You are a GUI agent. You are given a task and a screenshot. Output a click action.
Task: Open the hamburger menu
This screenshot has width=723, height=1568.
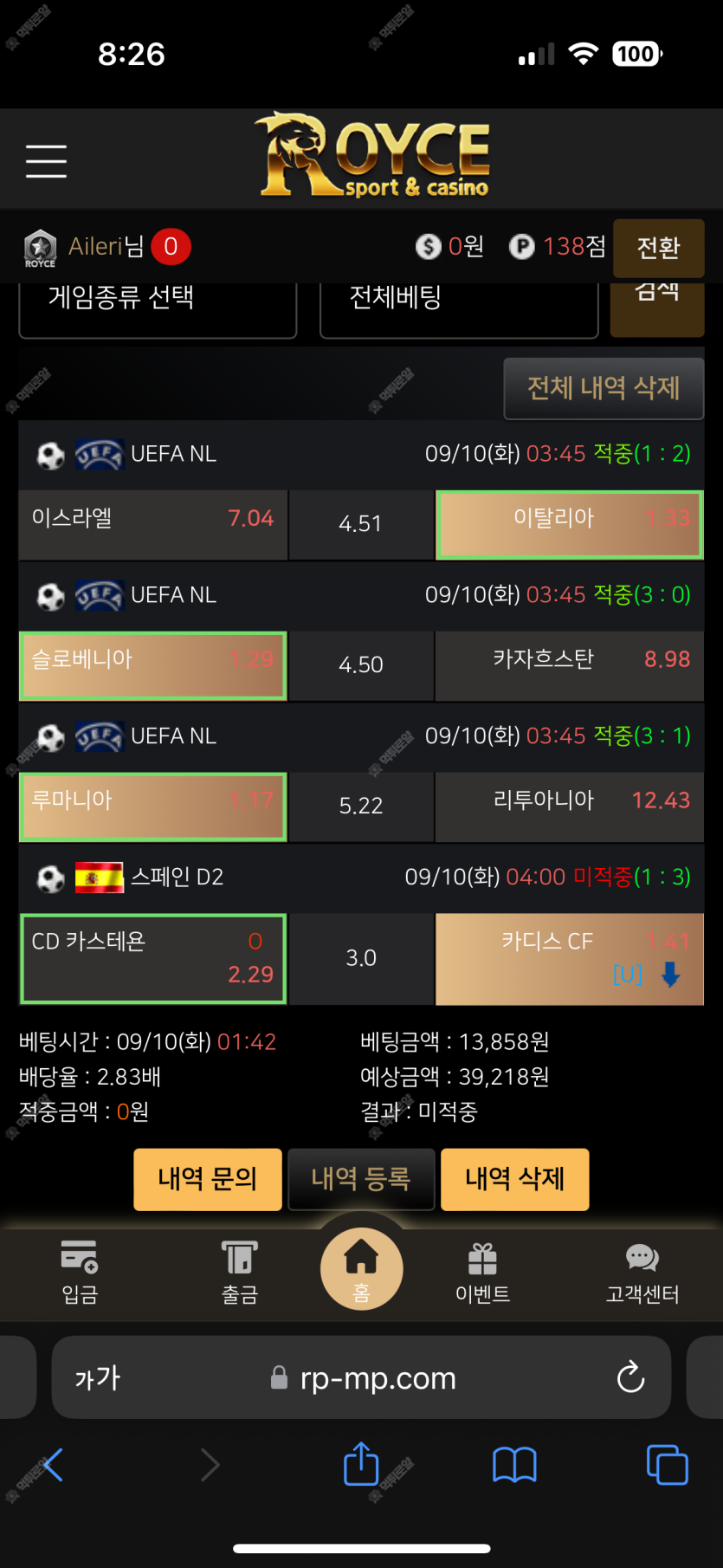[x=46, y=161]
